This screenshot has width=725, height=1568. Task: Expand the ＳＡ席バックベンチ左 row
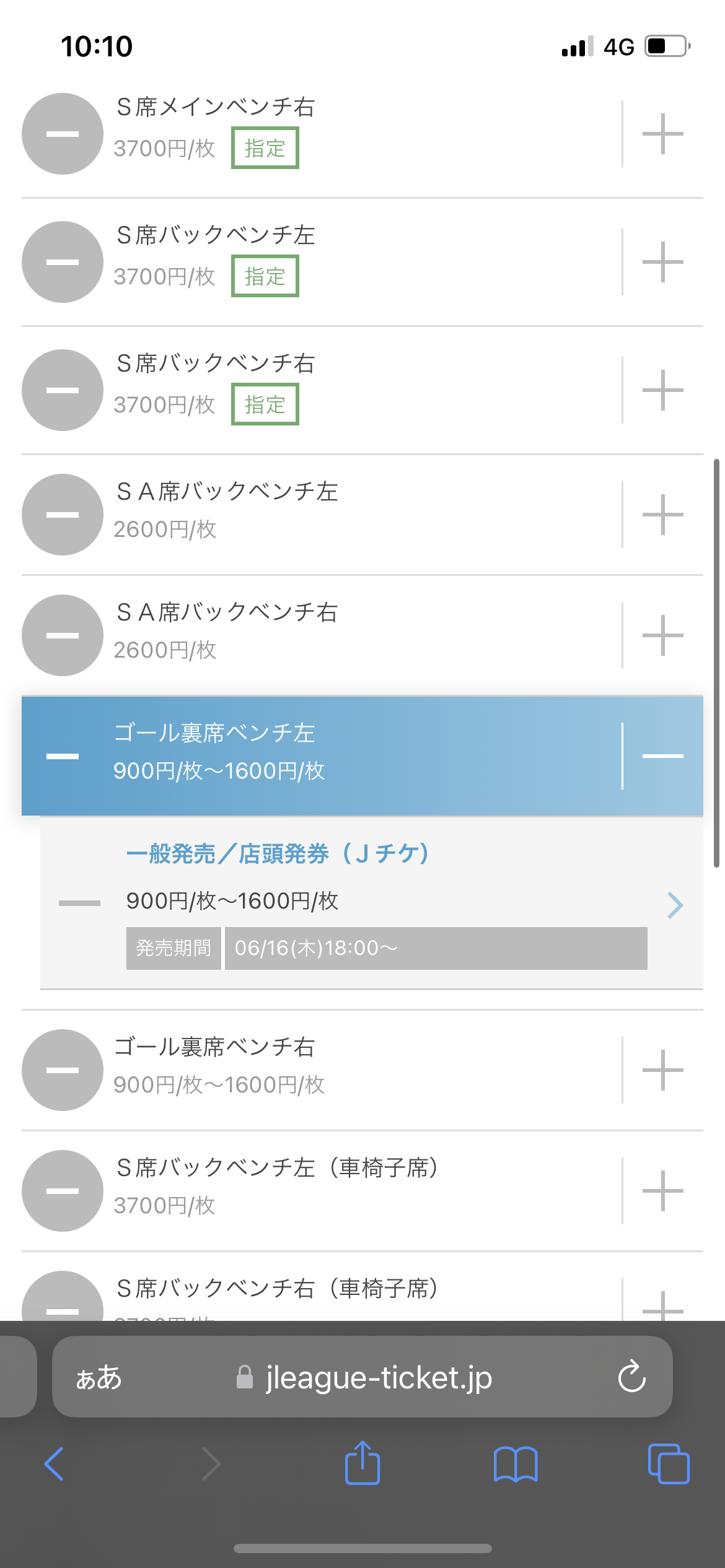point(662,515)
